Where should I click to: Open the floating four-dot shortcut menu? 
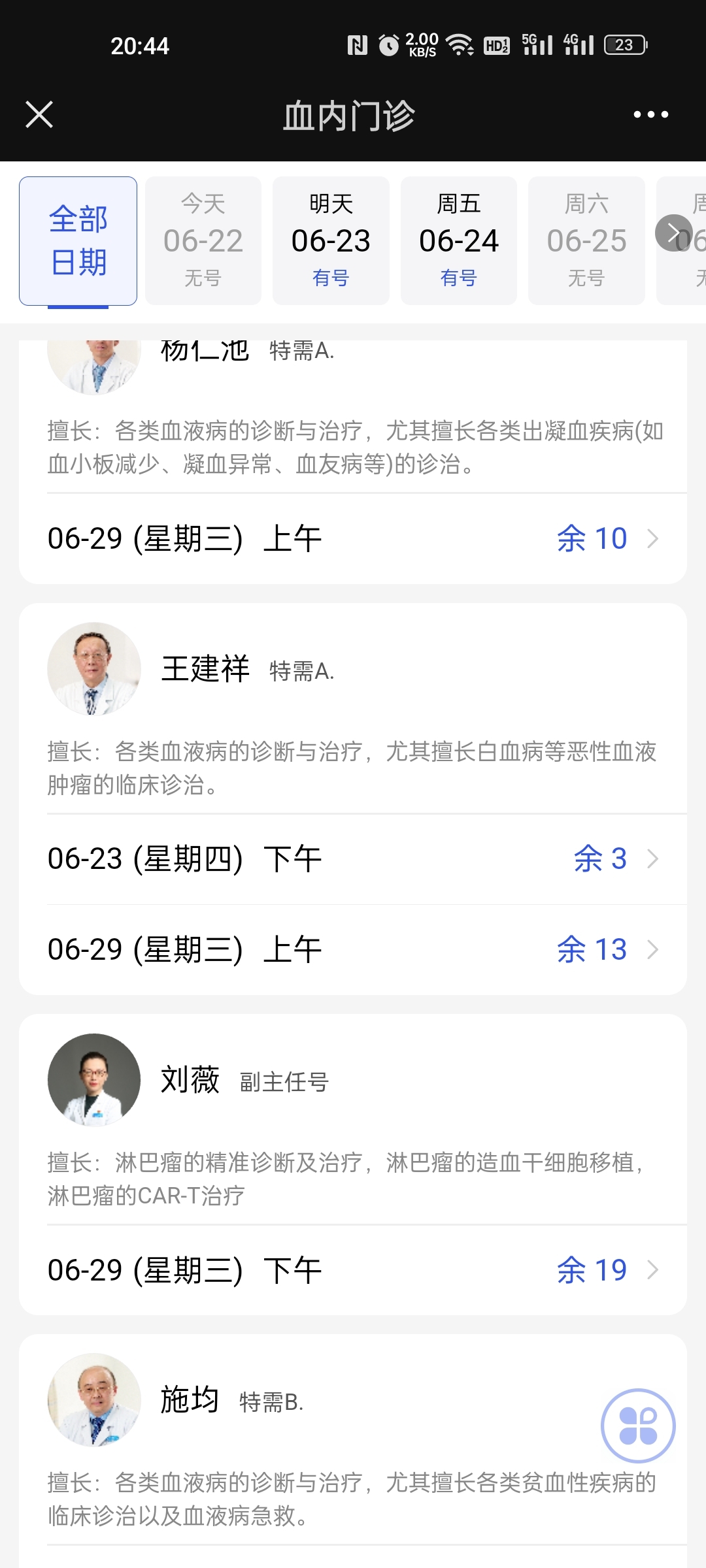point(638,1425)
